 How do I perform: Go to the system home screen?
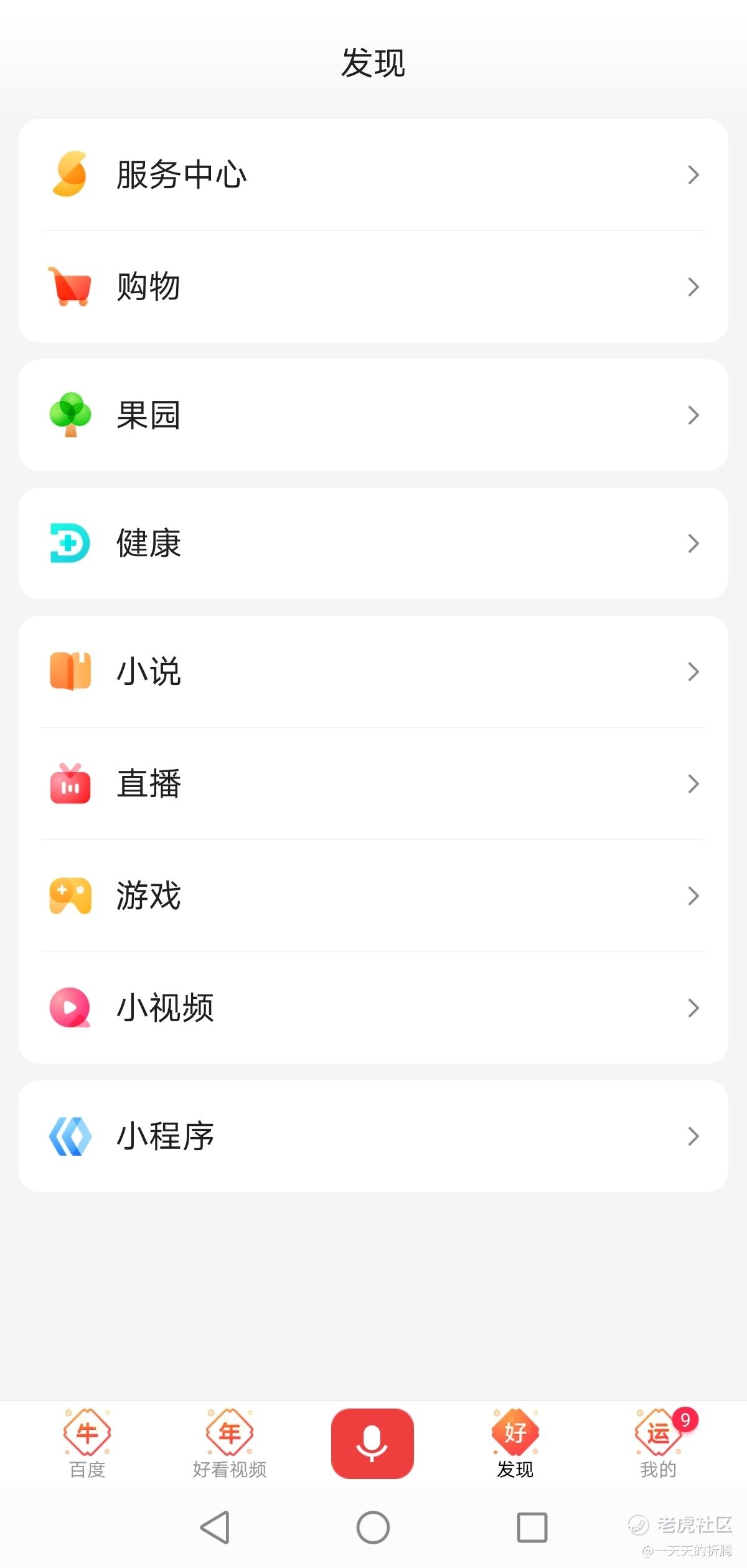(x=373, y=1528)
